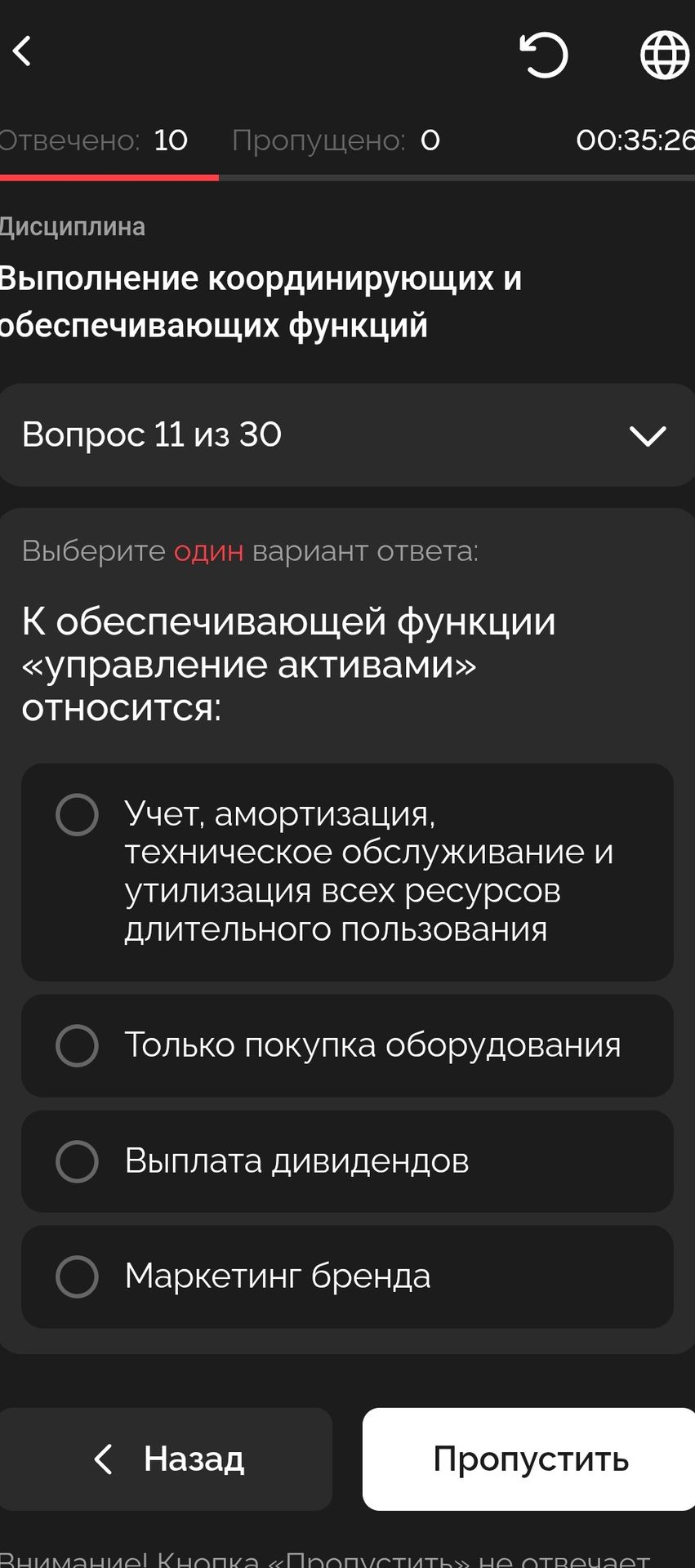The image size is (695, 1568).
Task: Expand the «Вопрос 11 из 30» dropdown
Action: (347, 435)
